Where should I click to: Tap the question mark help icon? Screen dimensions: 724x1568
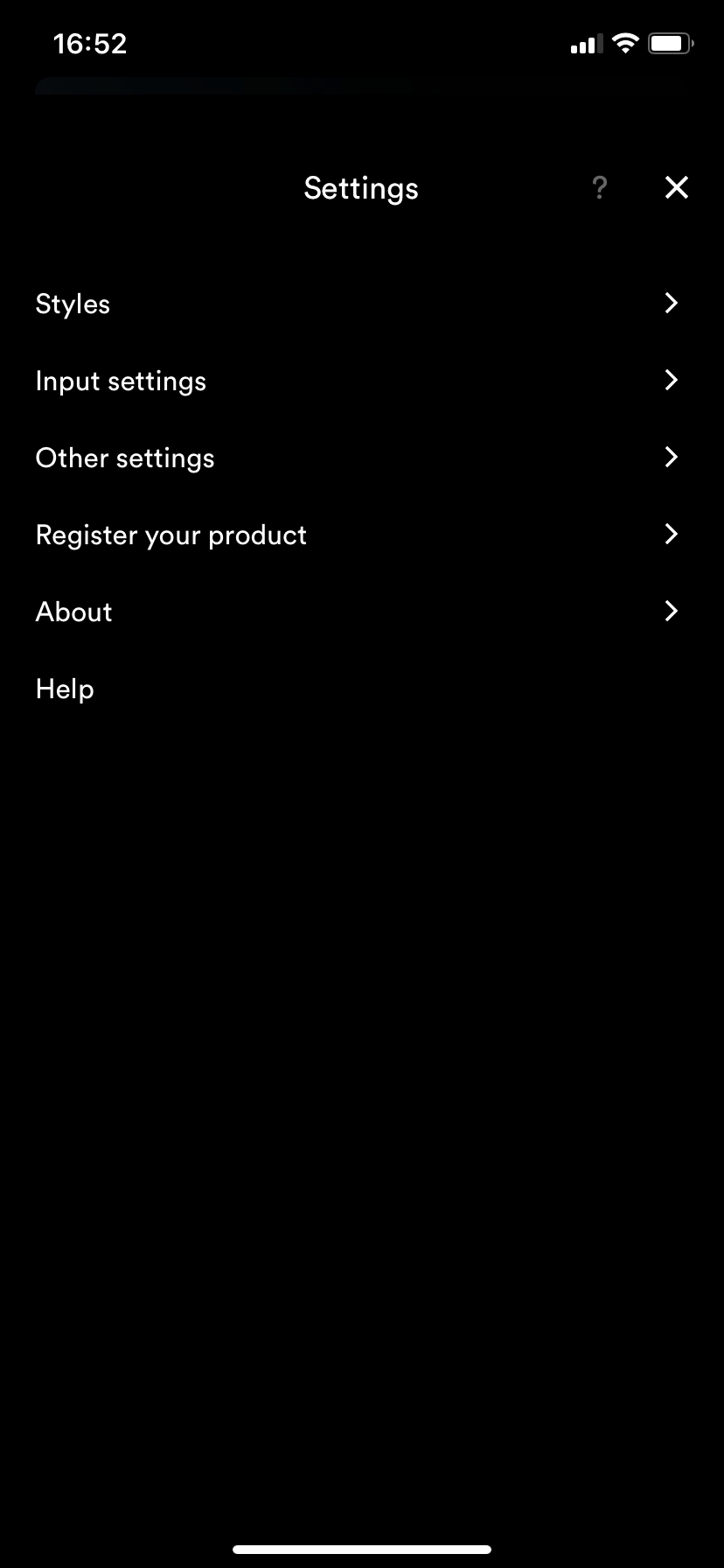(x=599, y=187)
